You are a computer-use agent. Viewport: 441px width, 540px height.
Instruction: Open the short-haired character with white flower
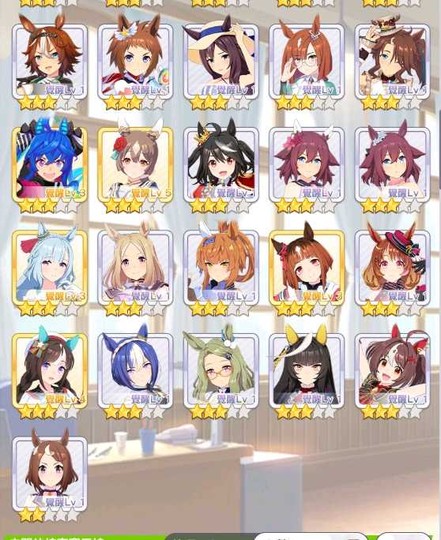[135, 62]
